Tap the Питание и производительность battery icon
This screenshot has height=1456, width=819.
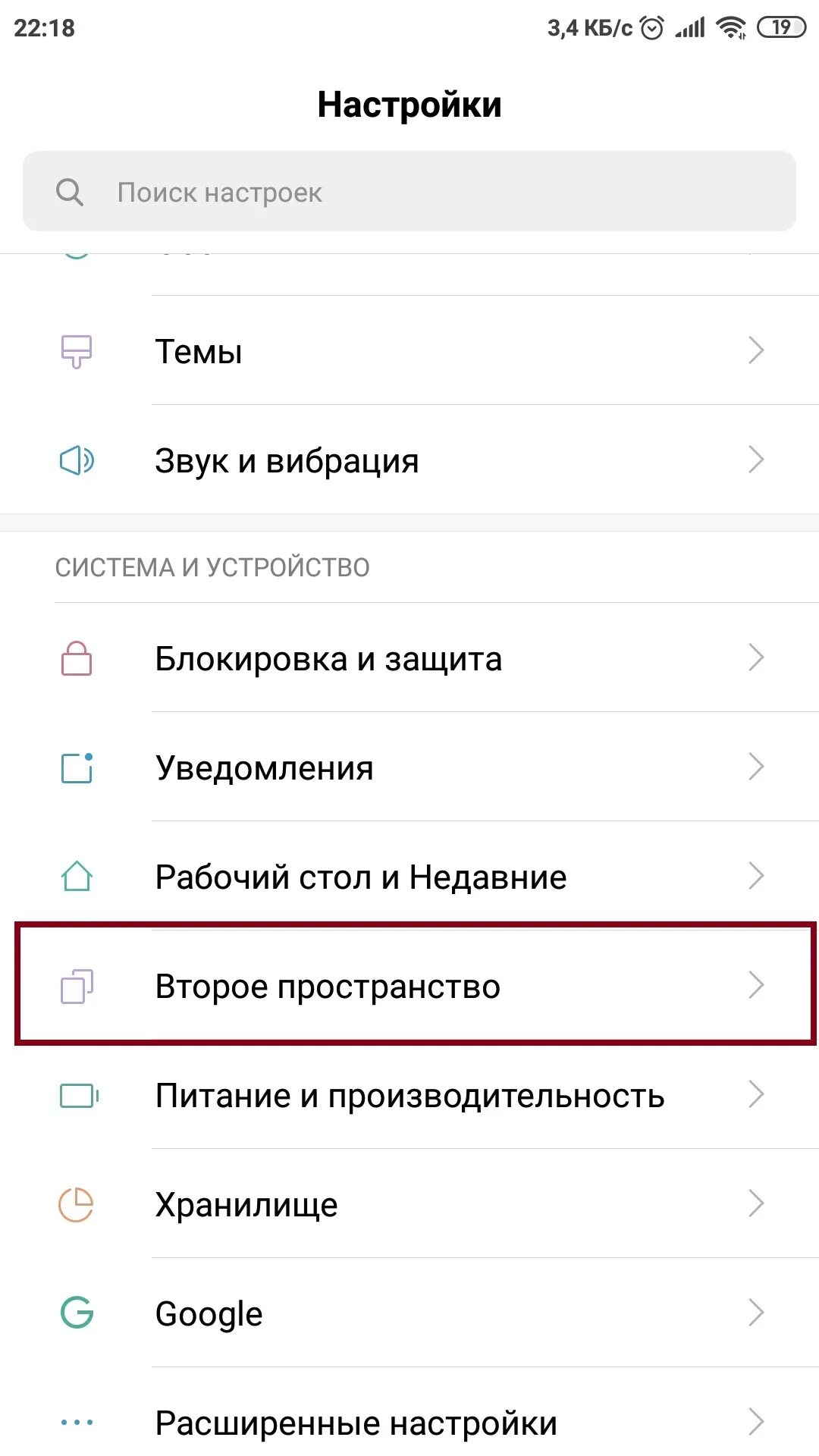tap(75, 1094)
